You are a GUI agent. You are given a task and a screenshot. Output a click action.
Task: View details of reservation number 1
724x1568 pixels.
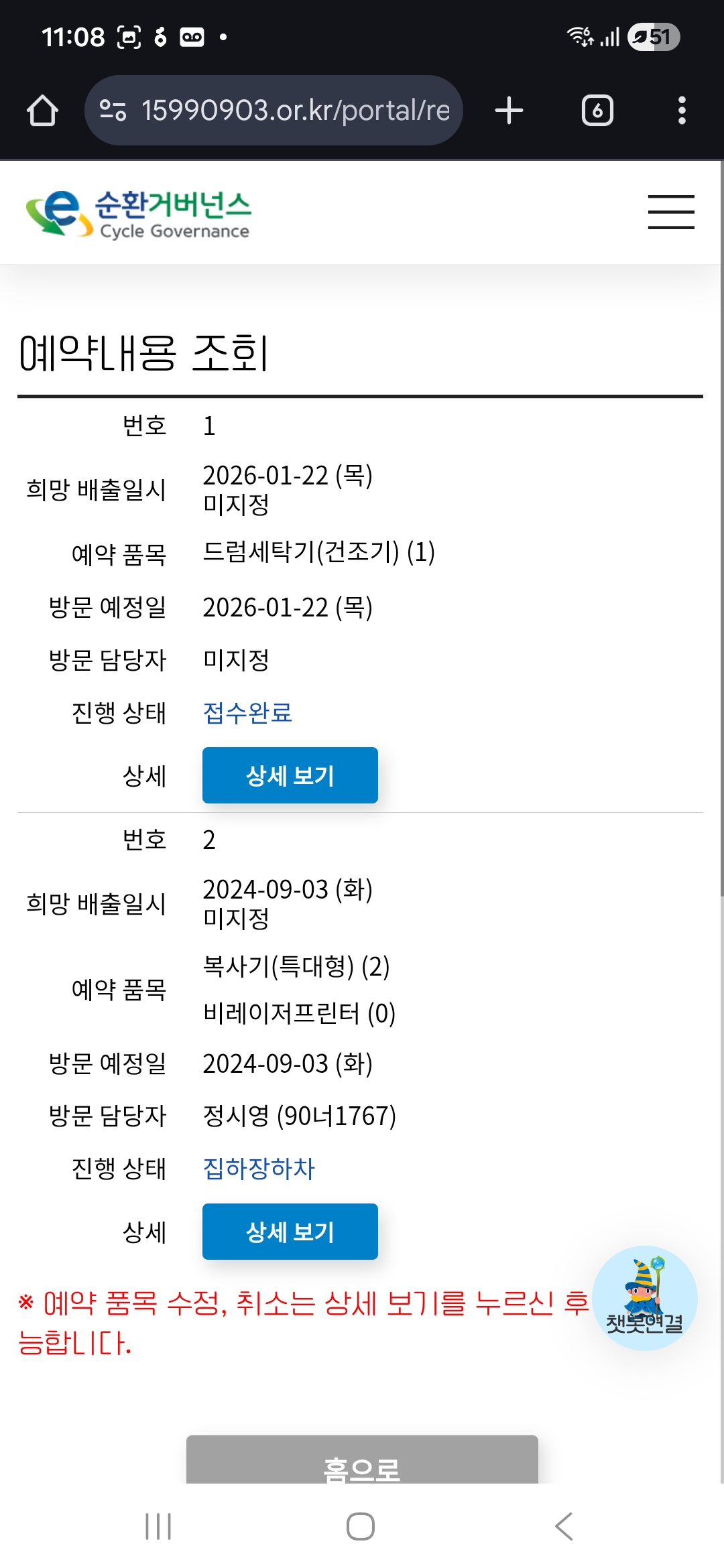point(290,775)
